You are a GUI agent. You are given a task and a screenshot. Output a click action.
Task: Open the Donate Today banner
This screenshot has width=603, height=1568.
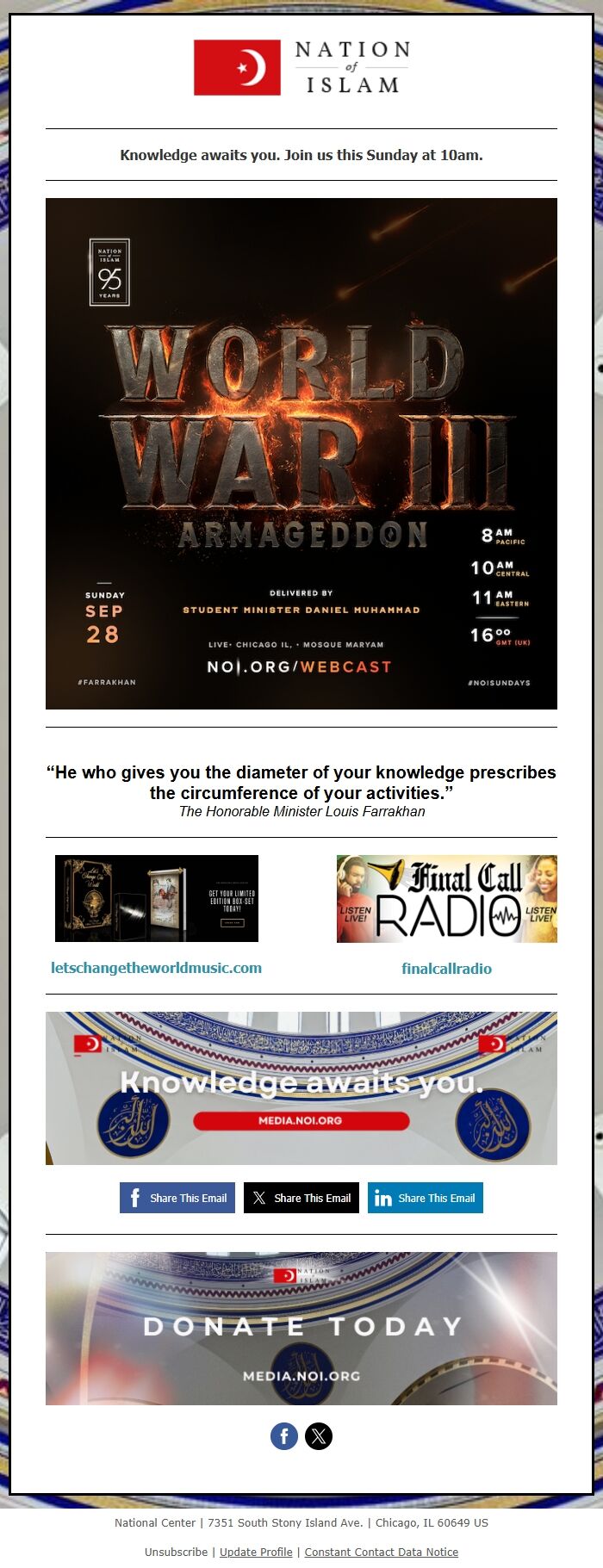[301, 1328]
